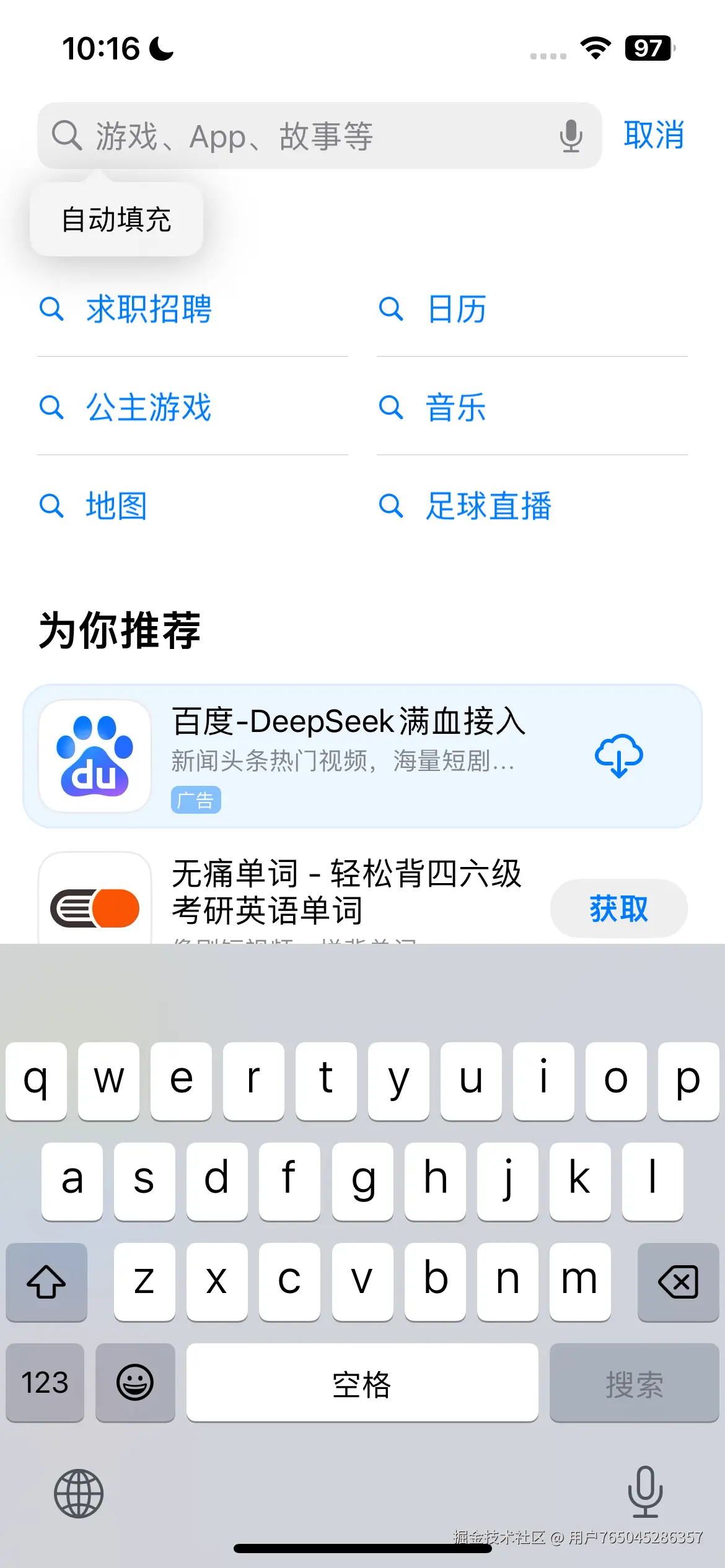Tap 获取 to get the 无痛单词 app
The image size is (725, 1568).
(618, 907)
